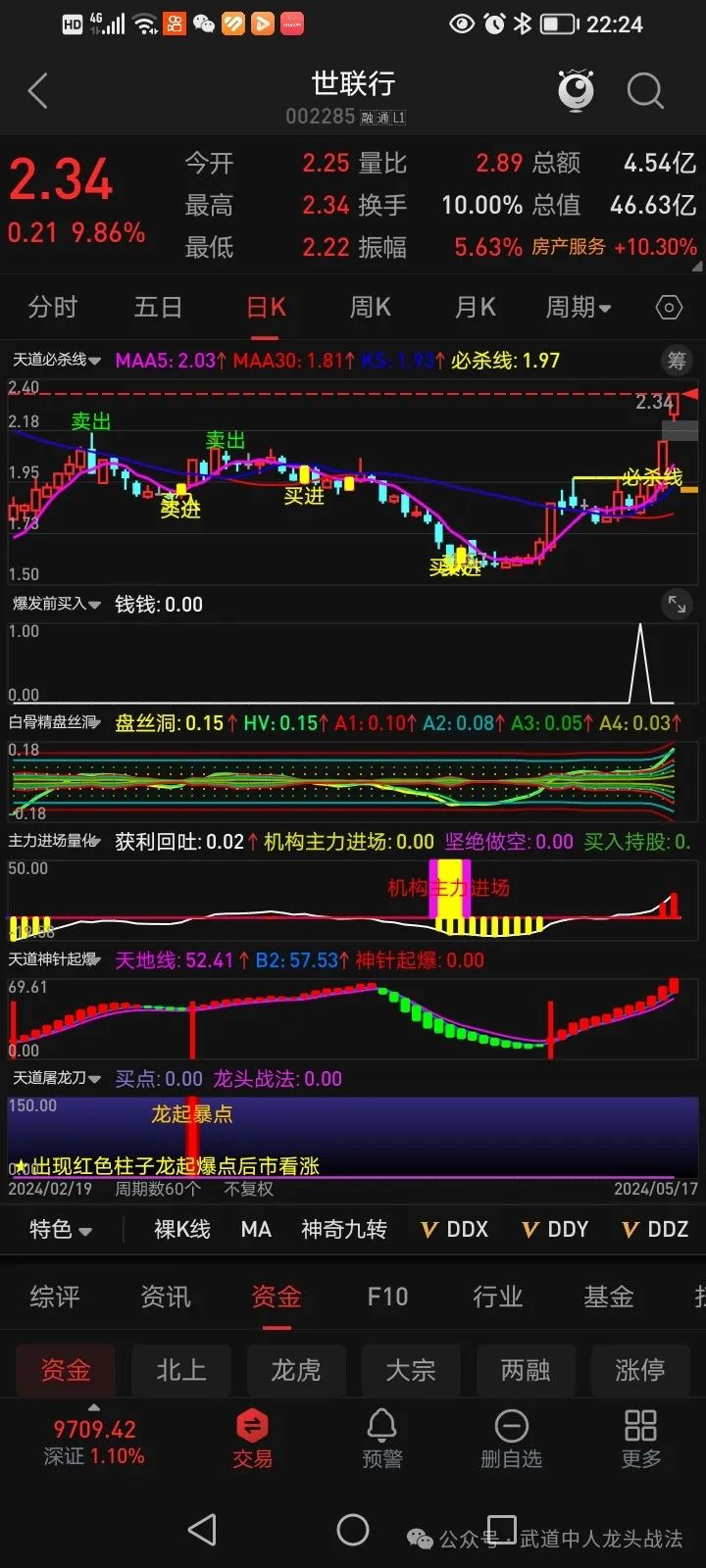This screenshot has height=1568, width=706.
Task: Set a 预警 price alert
Action: point(382,1439)
